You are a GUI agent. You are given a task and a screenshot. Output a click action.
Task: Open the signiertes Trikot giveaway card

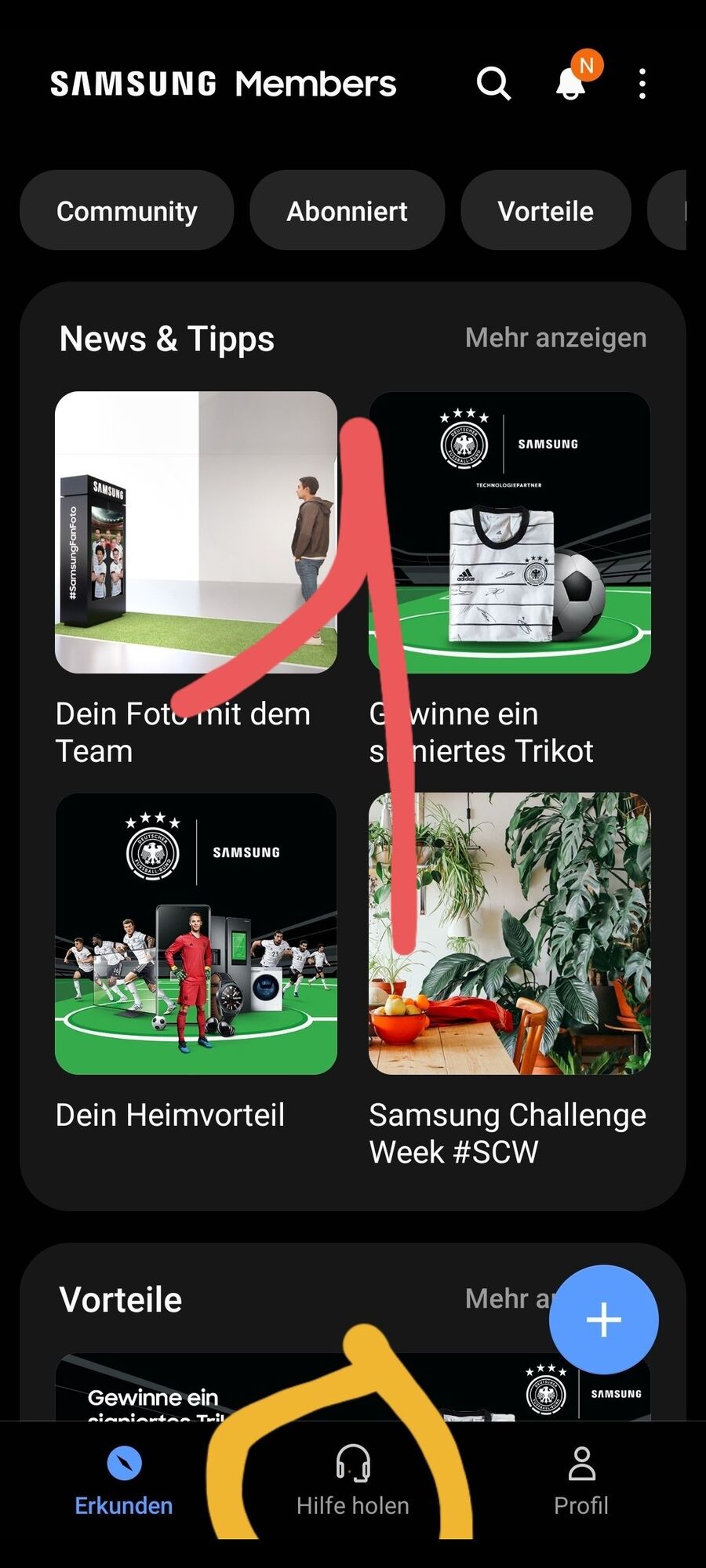[x=510, y=532]
